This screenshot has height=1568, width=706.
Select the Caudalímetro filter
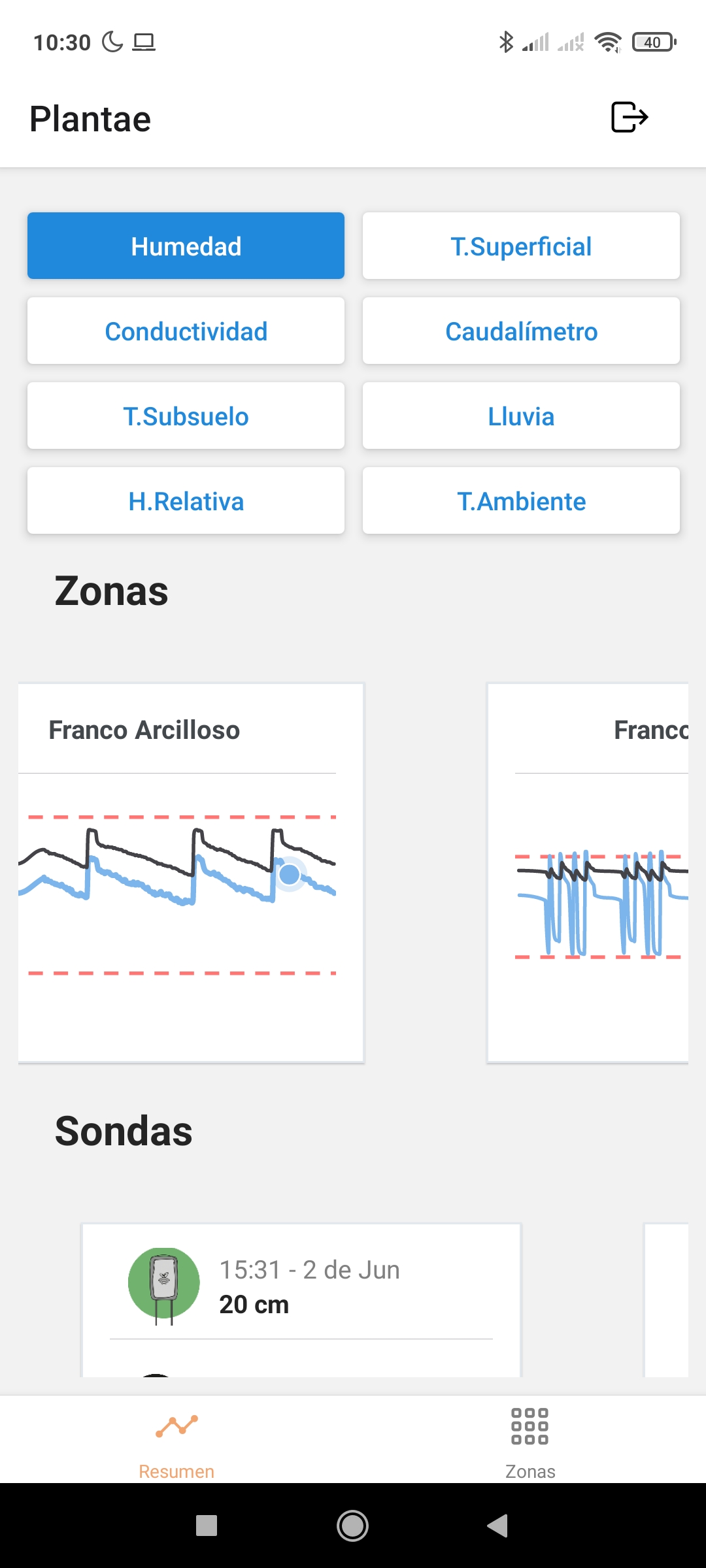pyautogui.click(x=520, y=331)
